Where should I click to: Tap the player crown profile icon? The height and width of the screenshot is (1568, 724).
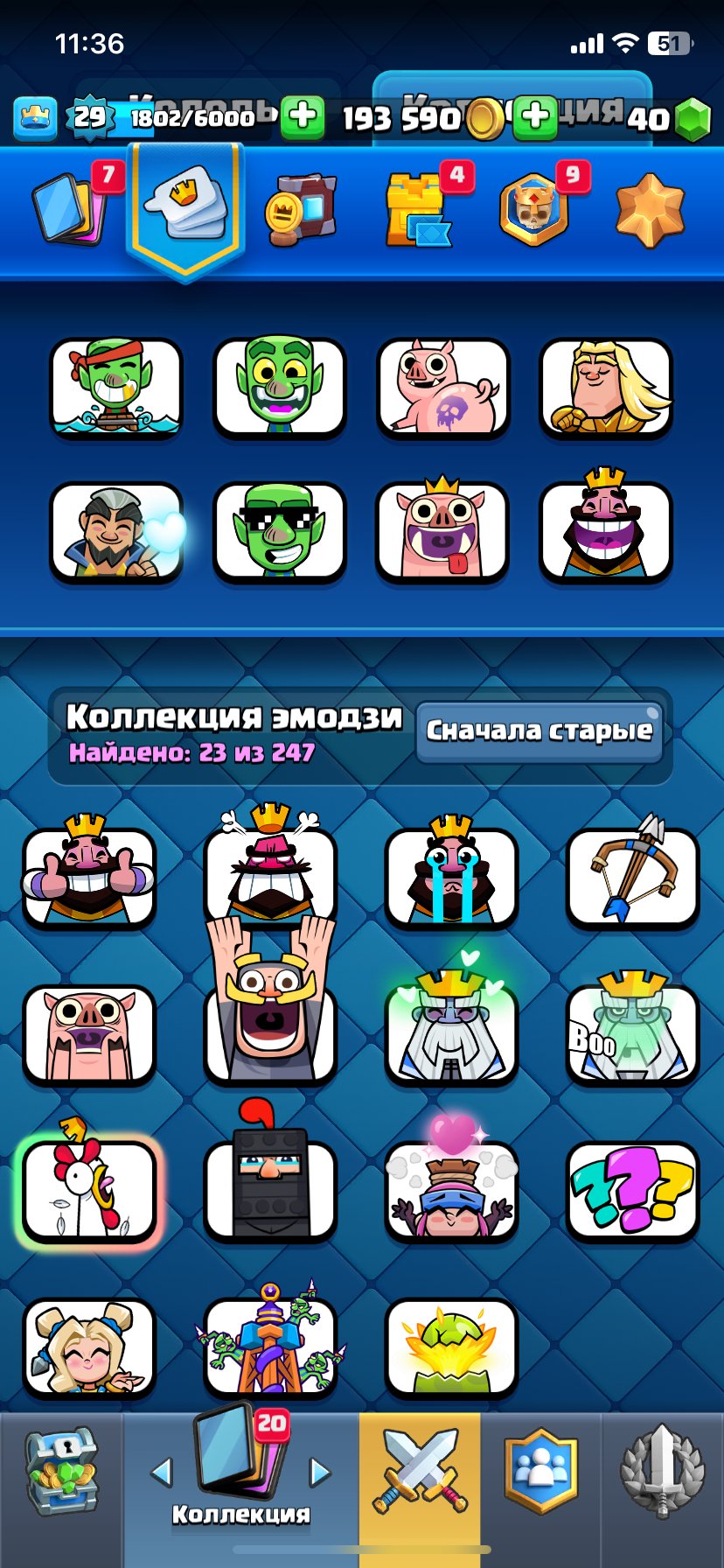coord(35,117)
